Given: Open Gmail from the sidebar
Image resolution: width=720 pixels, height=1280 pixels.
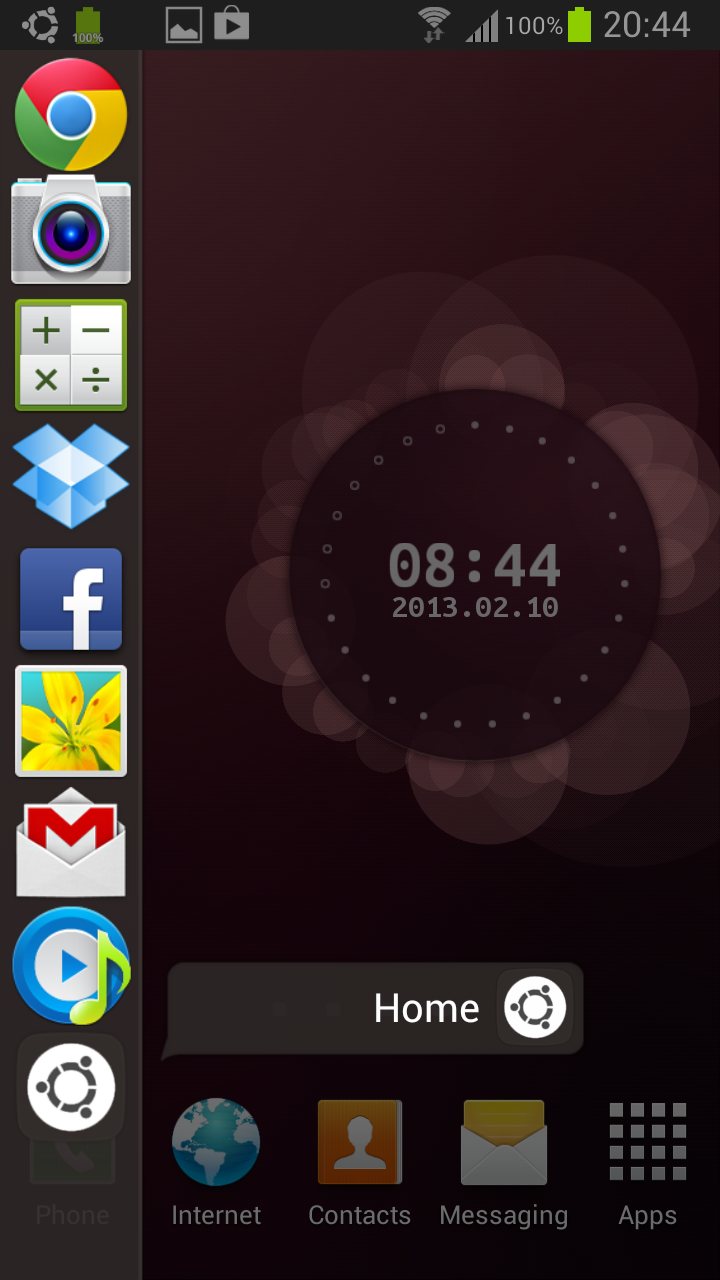Looking at the screenshot, I should [71, 842].
